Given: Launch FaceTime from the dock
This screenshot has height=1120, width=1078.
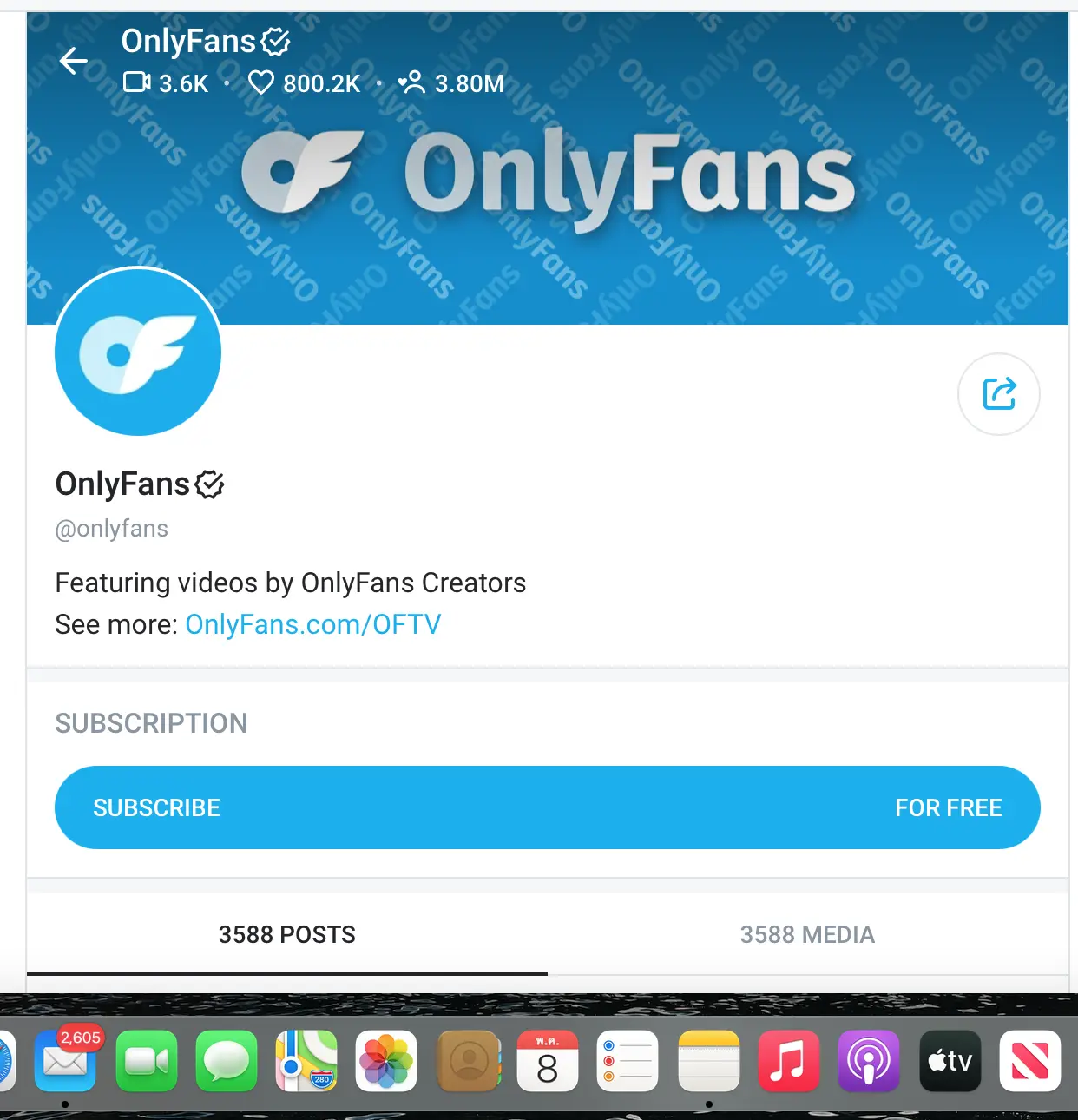Looking at the screenshot, I should coord(147,1061).
